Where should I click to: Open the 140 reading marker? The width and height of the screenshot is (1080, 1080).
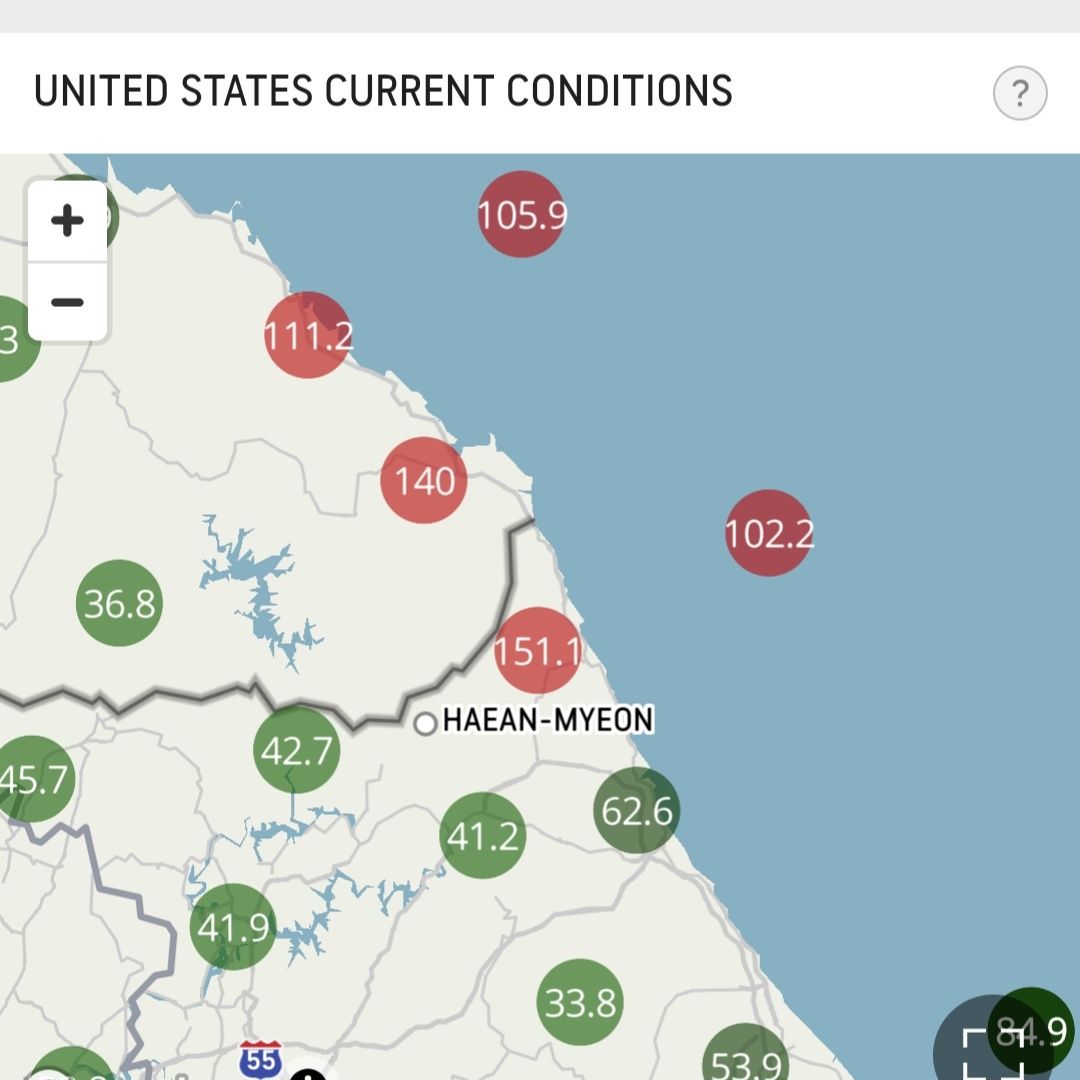click(x=425, y=481)
